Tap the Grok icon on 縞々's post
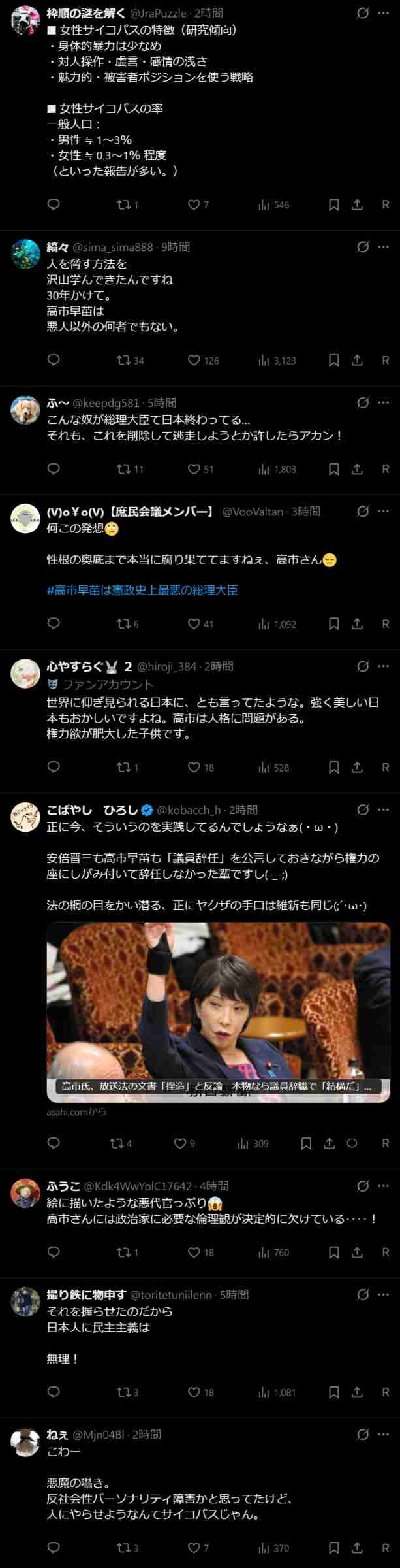Screen dimensions: 400x1568 pyautogui.click(x=363, y=247)
